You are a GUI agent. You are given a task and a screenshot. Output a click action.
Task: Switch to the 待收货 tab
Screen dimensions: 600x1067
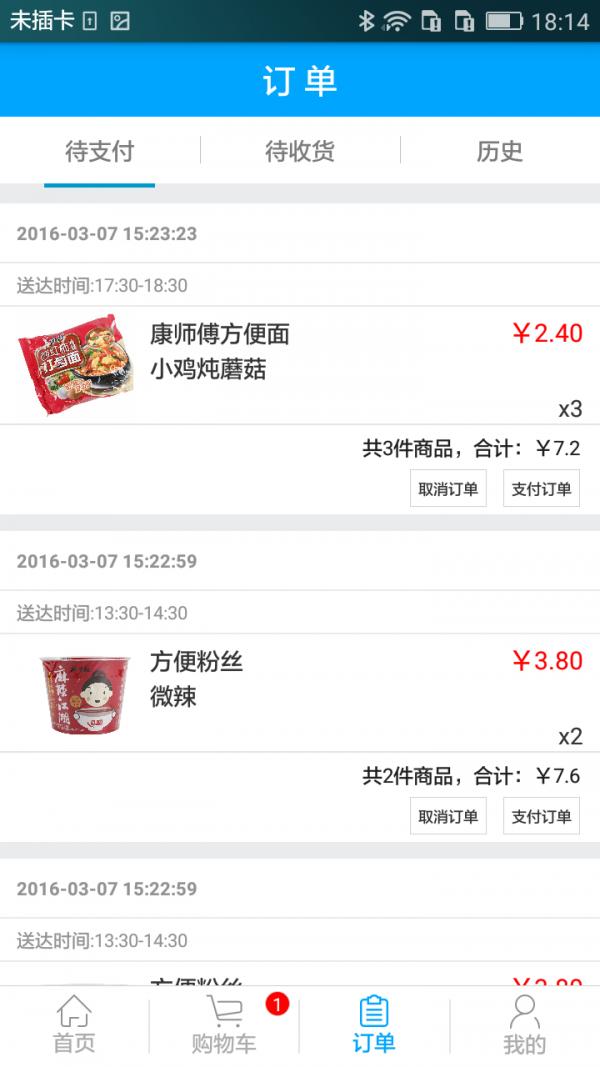tap(300, 152)
